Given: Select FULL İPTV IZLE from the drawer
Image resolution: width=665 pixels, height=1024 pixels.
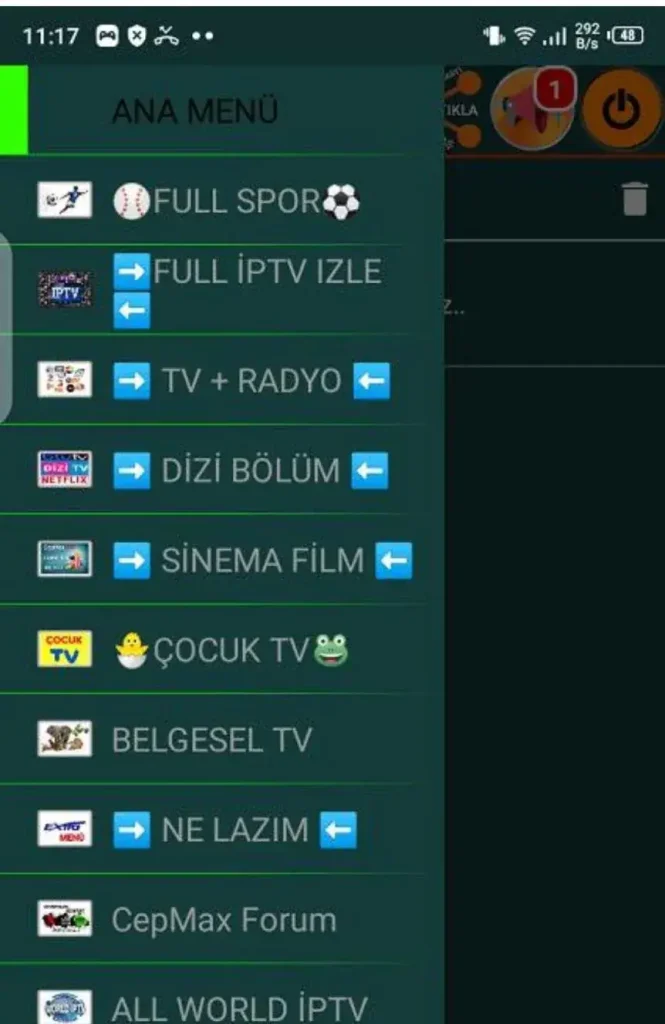Looking at the screenshot, I should (245, 290).
